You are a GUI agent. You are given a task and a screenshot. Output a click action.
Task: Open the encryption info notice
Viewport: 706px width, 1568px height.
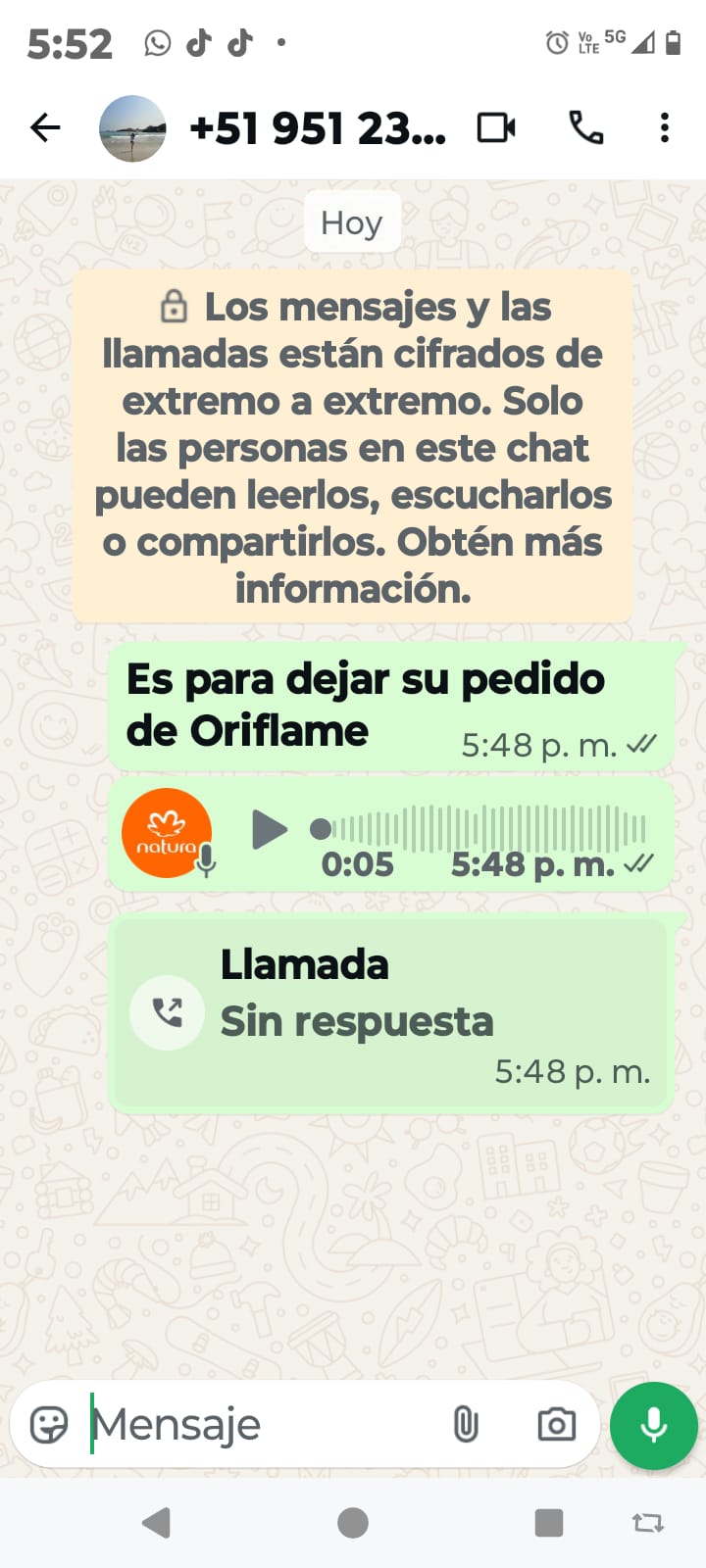click(x=353, y=447)
